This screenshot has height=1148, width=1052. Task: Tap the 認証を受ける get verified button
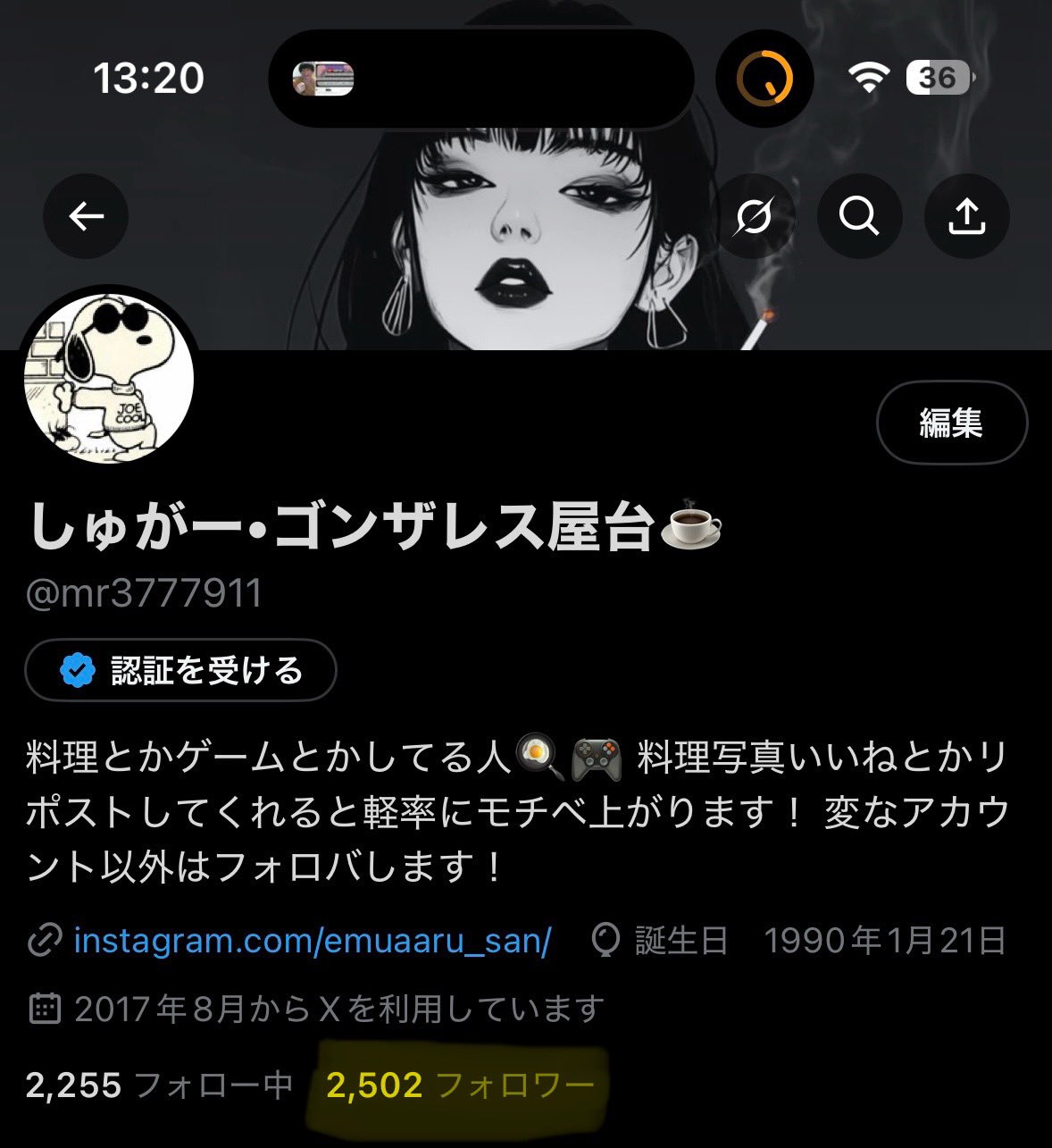click(180, 670)
